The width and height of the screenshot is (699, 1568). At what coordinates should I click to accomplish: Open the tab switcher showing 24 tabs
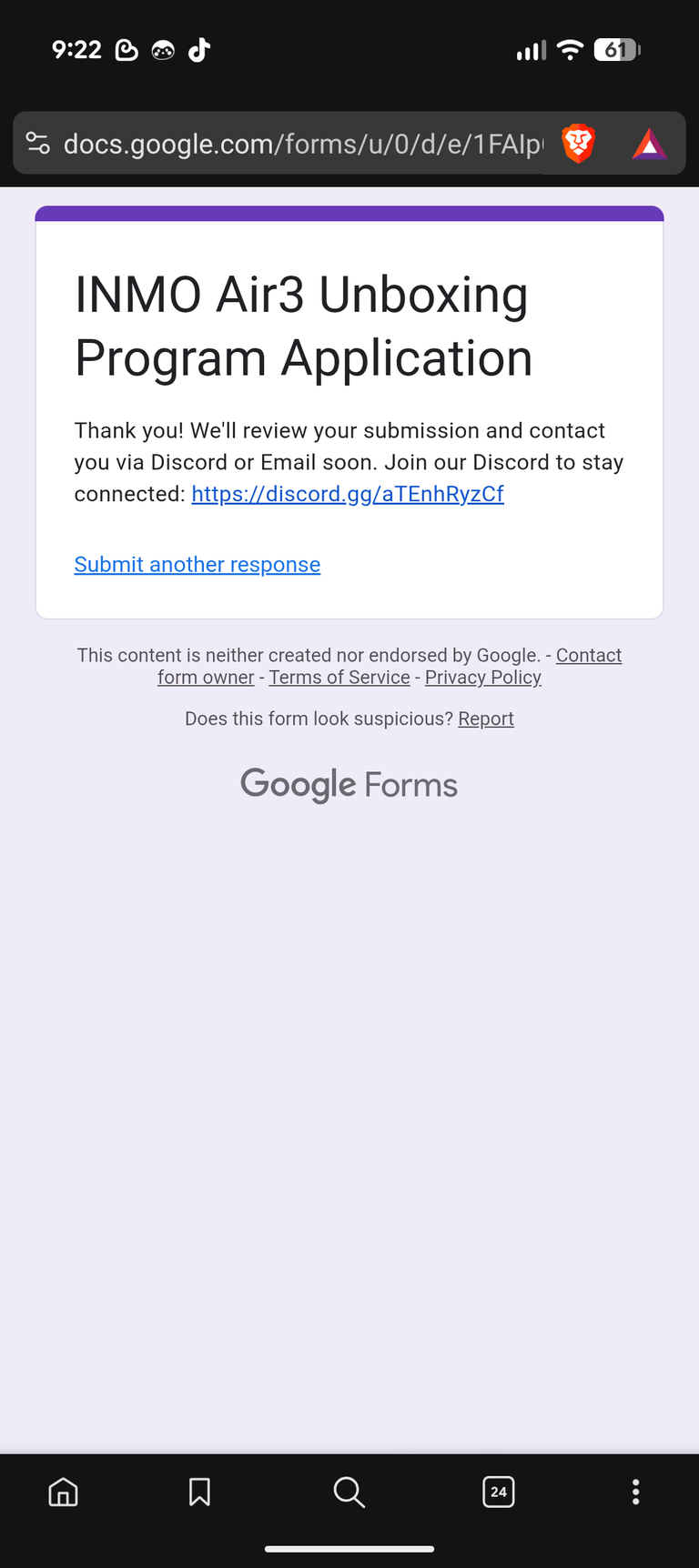click(x=499, y=1493)
